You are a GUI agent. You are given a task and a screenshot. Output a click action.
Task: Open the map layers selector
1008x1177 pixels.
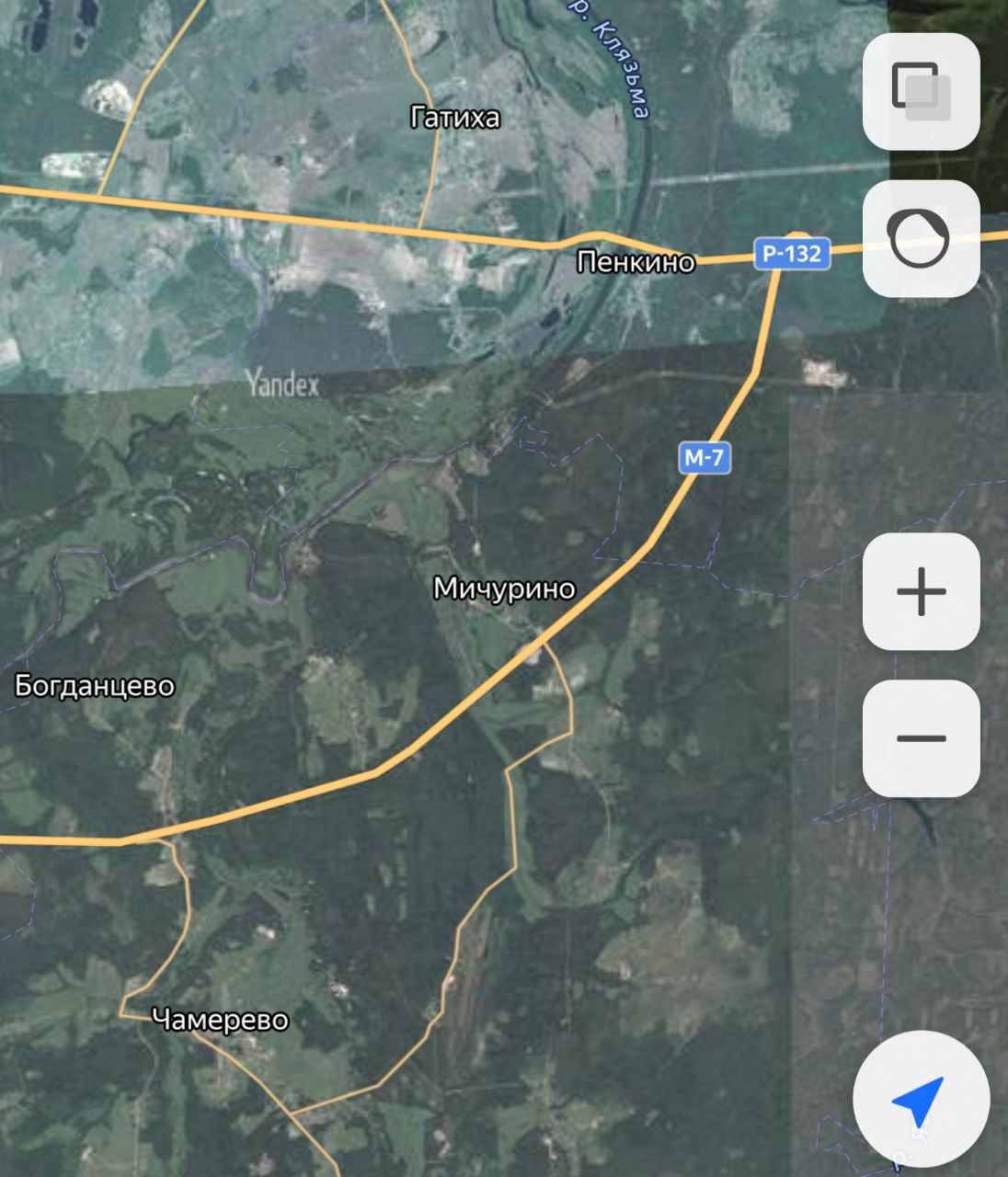click(921, 92)
